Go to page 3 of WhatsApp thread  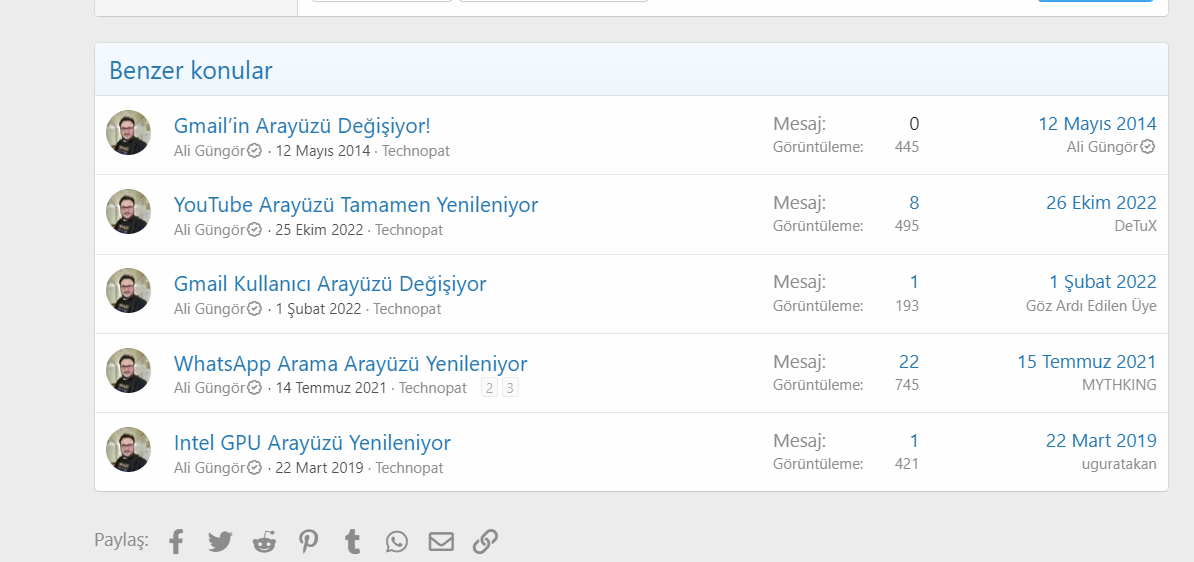click(510, 388)
